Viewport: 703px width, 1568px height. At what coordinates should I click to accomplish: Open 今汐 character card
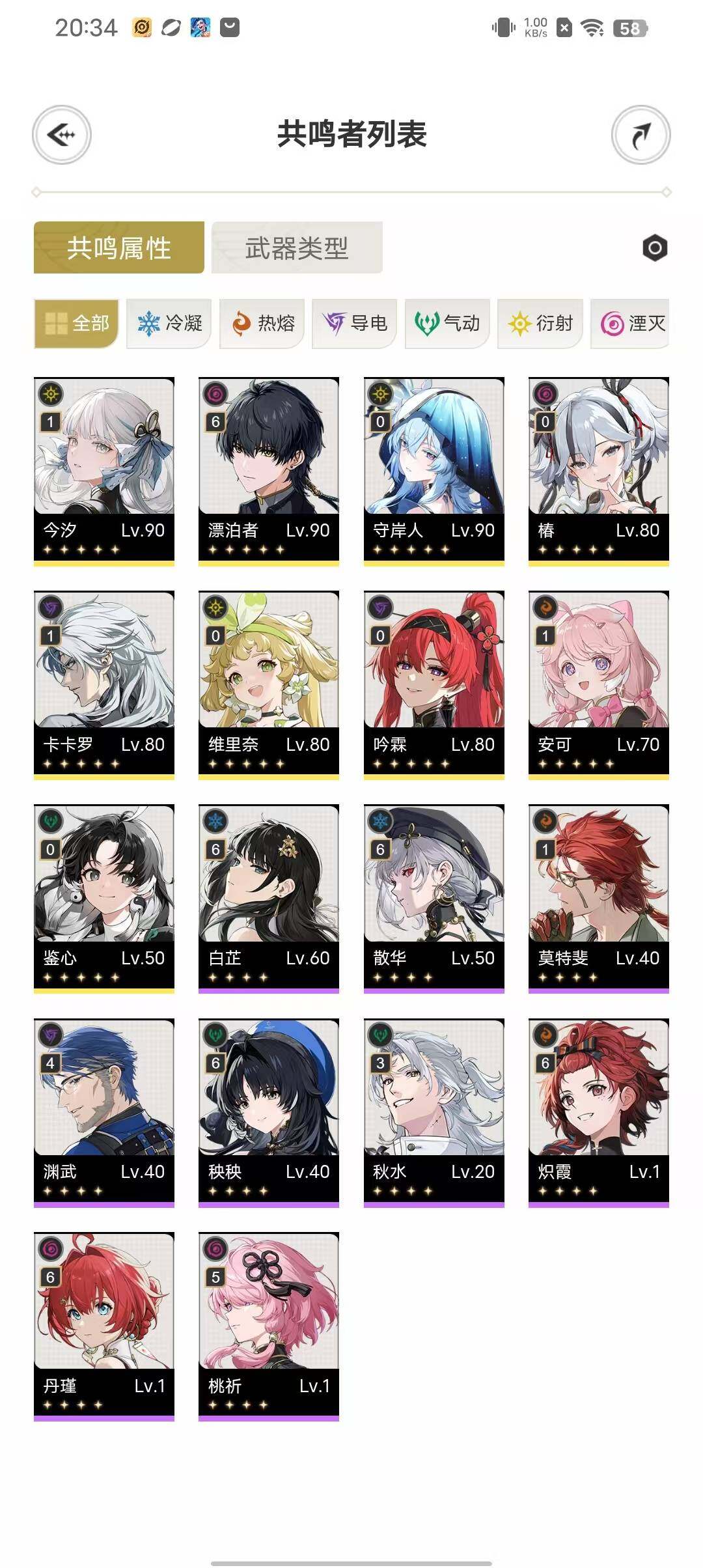coord(104,469)
